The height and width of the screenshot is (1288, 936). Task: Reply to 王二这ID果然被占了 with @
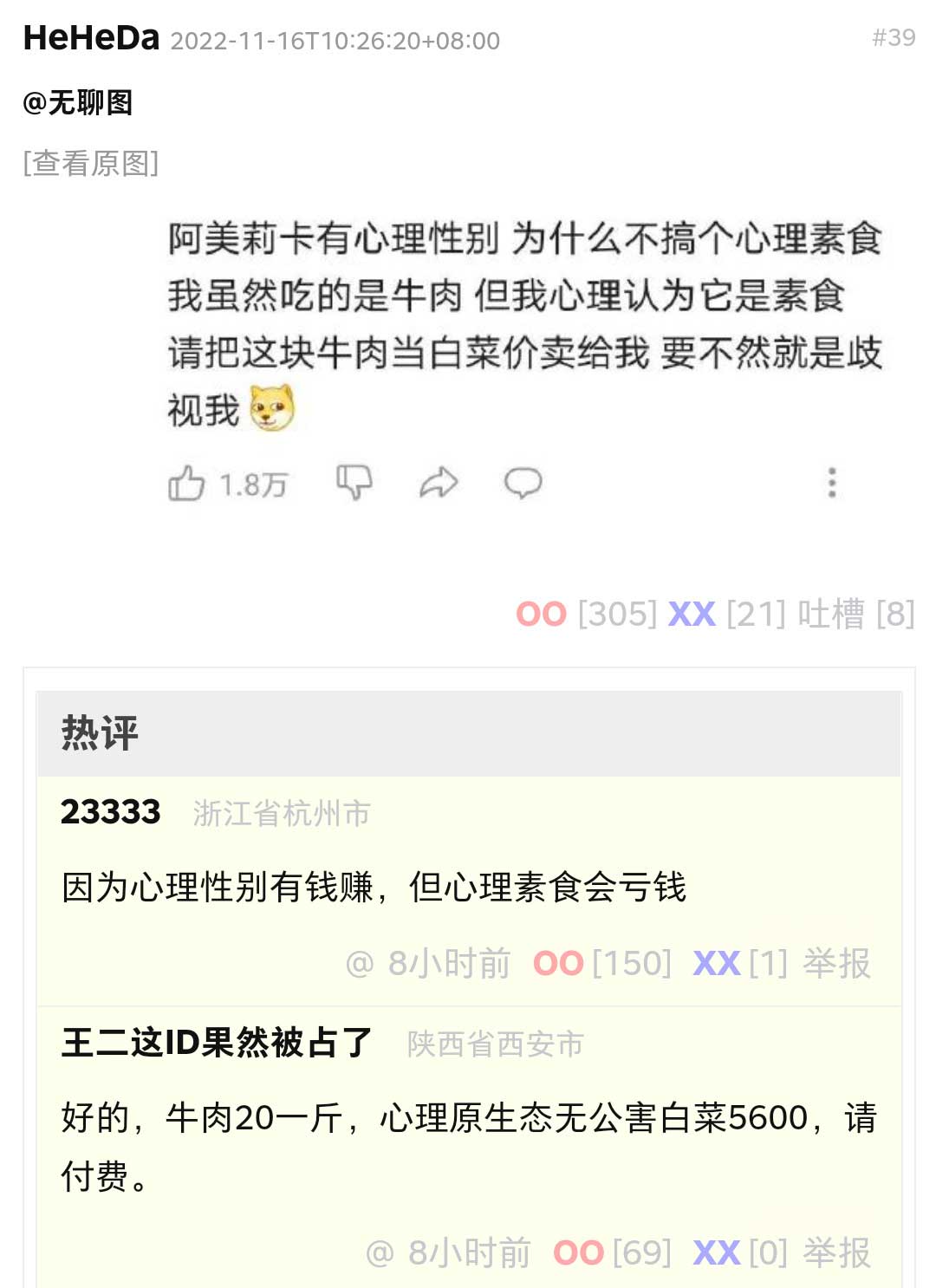(x=380, y=1252)
